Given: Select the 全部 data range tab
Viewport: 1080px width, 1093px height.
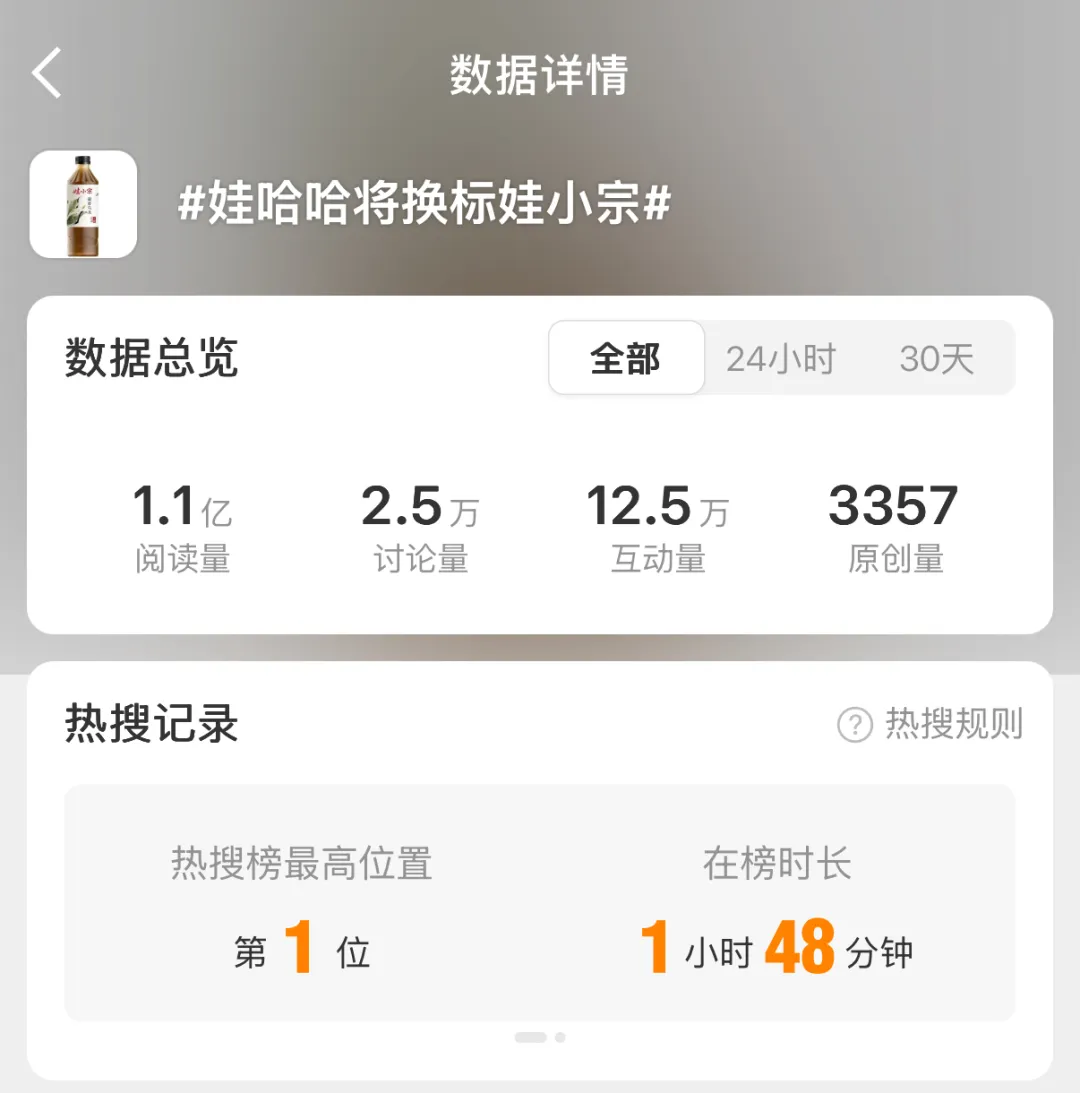Looking at the screenshot, I should [626, 358].
